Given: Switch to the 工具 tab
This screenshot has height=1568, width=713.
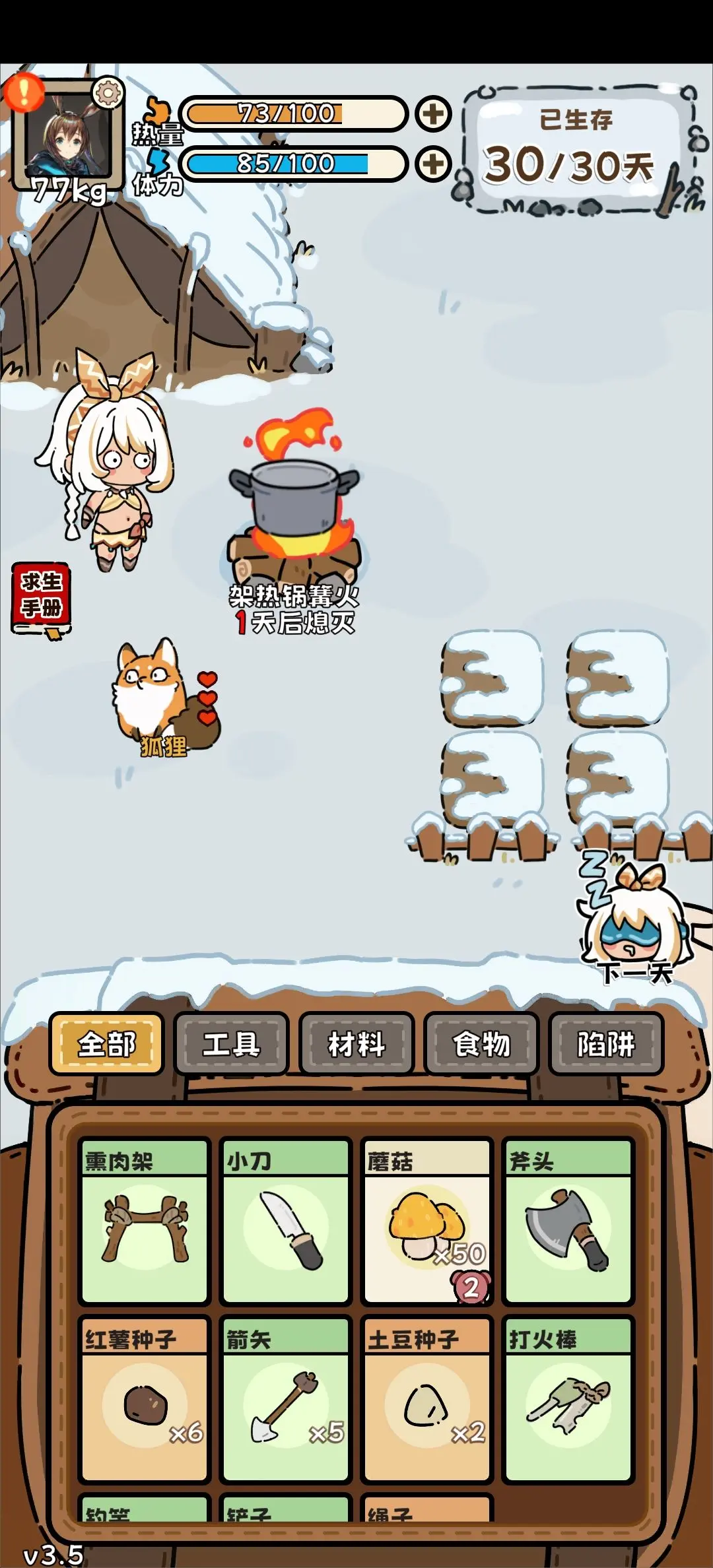Looking at the screenshot, I should pyautogui.click(x=231, y=1044).
